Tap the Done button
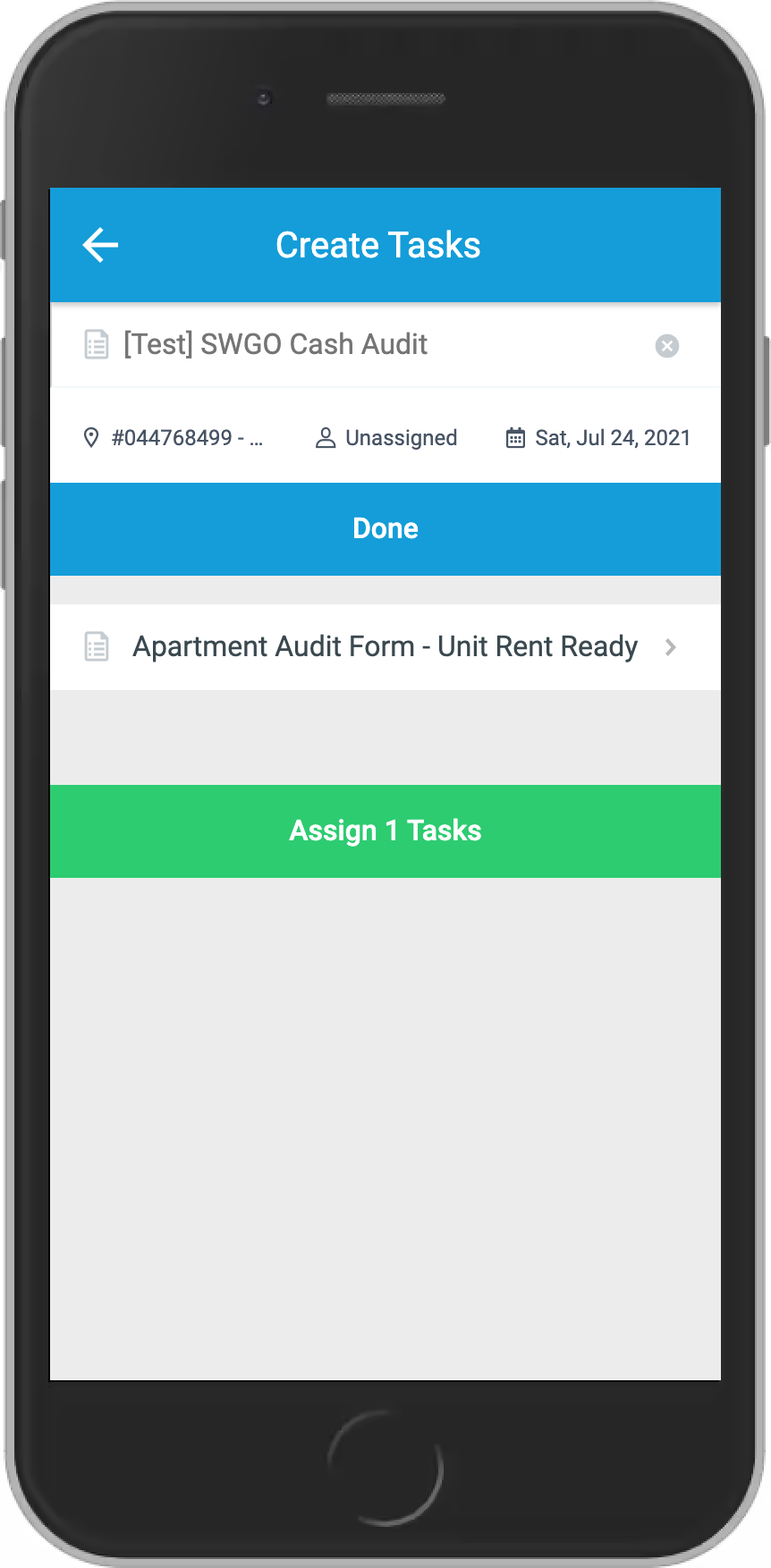The height and width of the screenshot is (1568, 771). [x=385, y=529]
